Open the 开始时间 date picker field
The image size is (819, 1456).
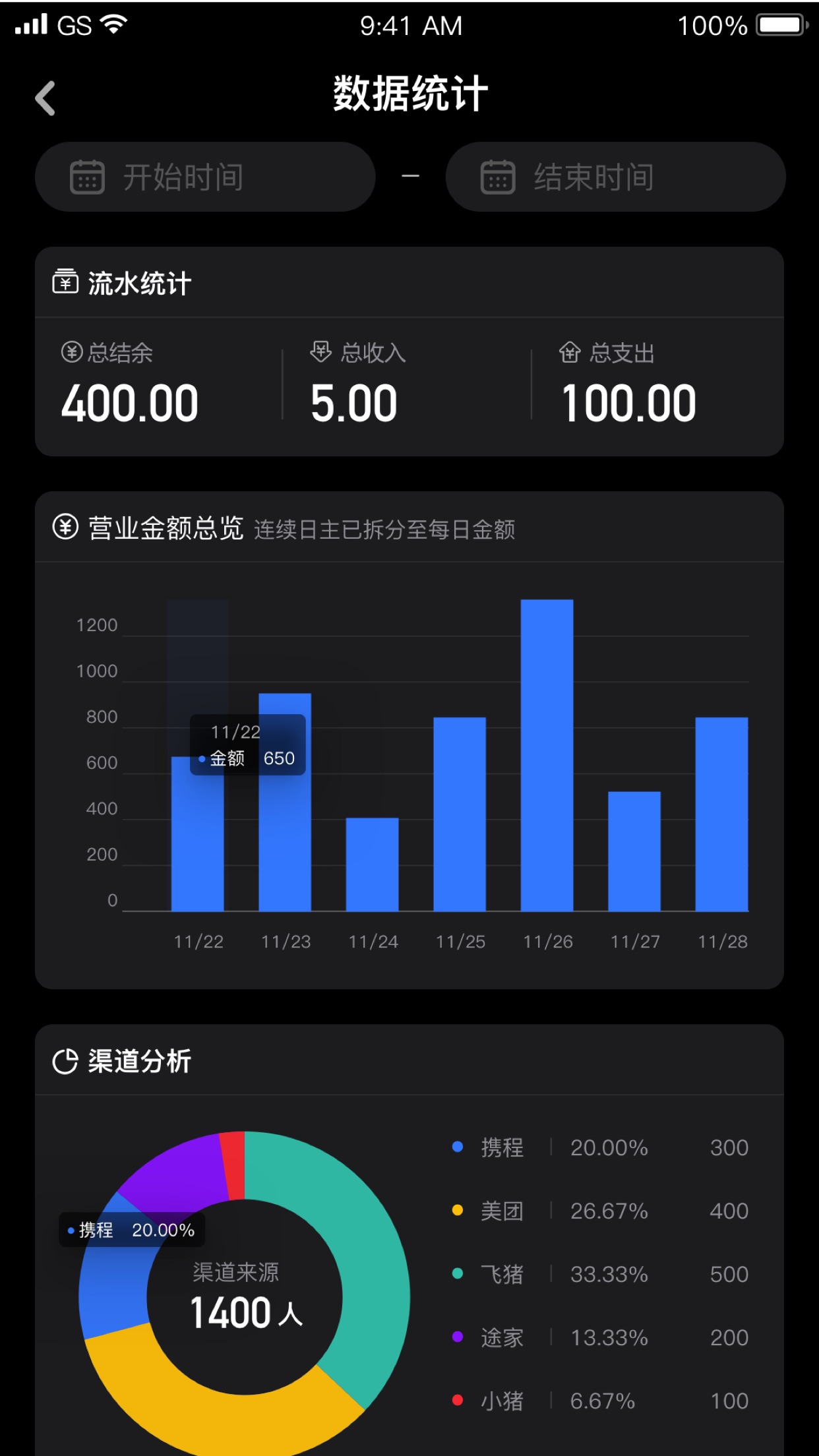coord(204,177)
